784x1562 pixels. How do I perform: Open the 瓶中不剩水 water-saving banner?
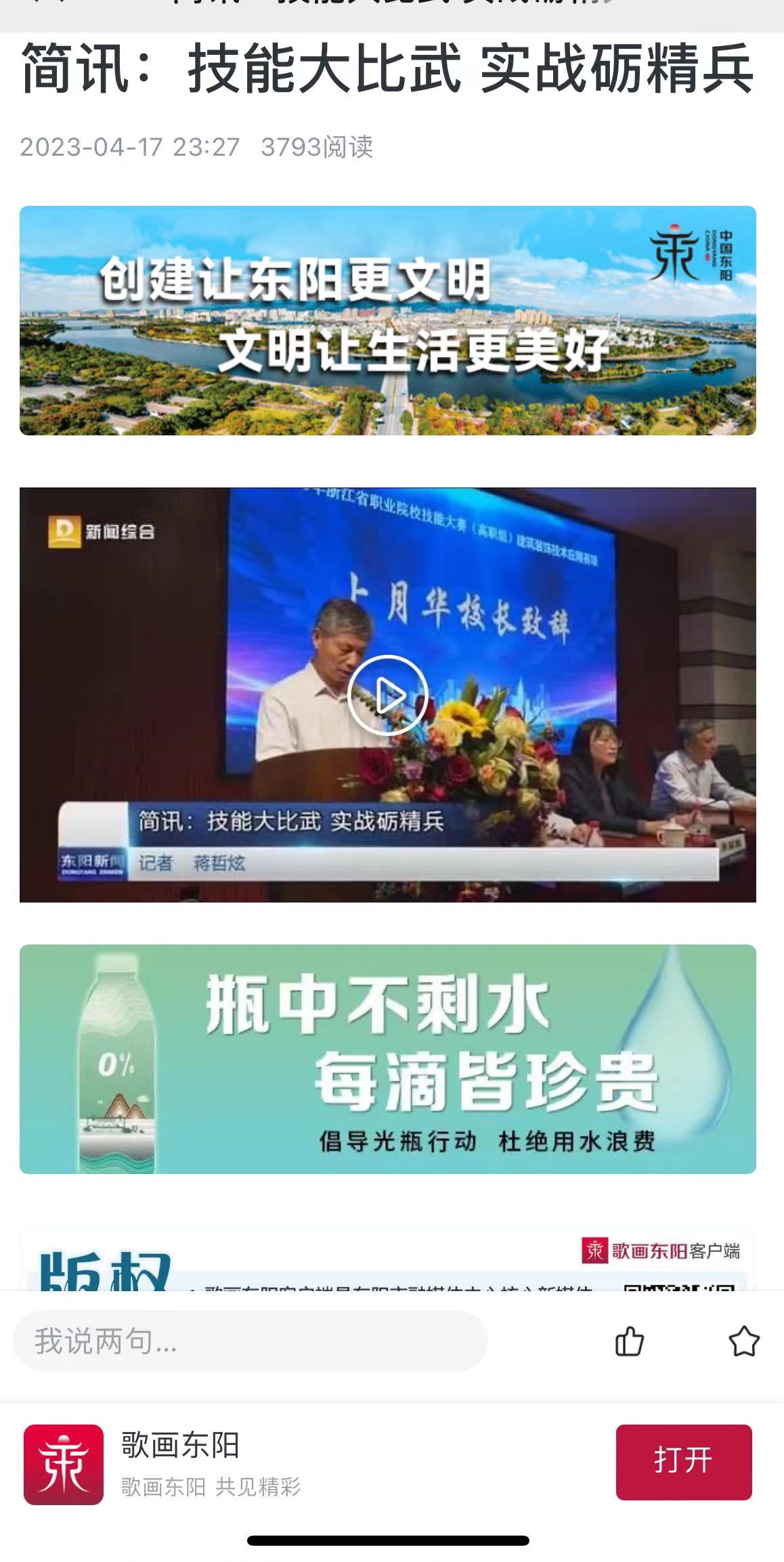pos(387,1059)
